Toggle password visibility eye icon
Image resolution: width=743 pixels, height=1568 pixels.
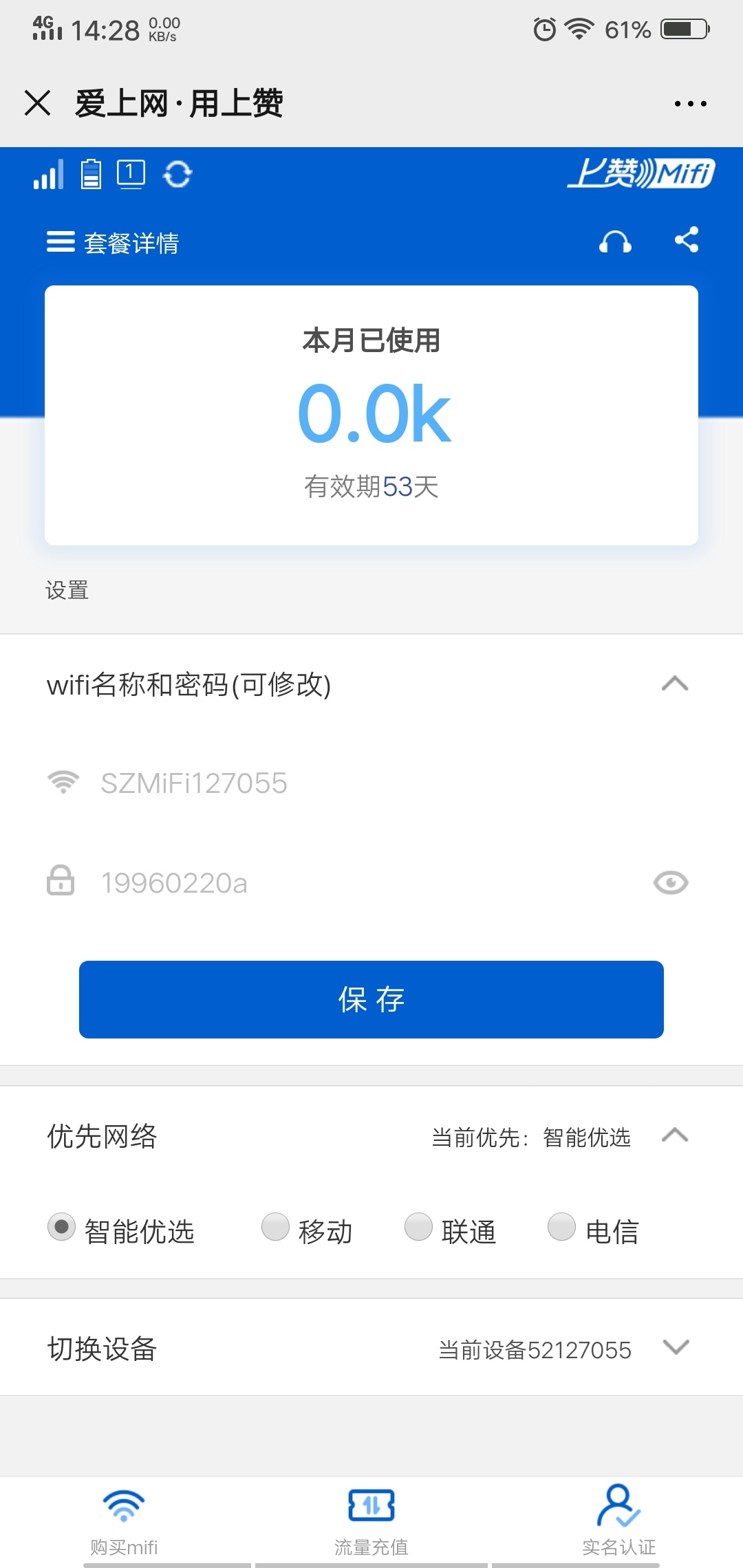coord(670,883)
